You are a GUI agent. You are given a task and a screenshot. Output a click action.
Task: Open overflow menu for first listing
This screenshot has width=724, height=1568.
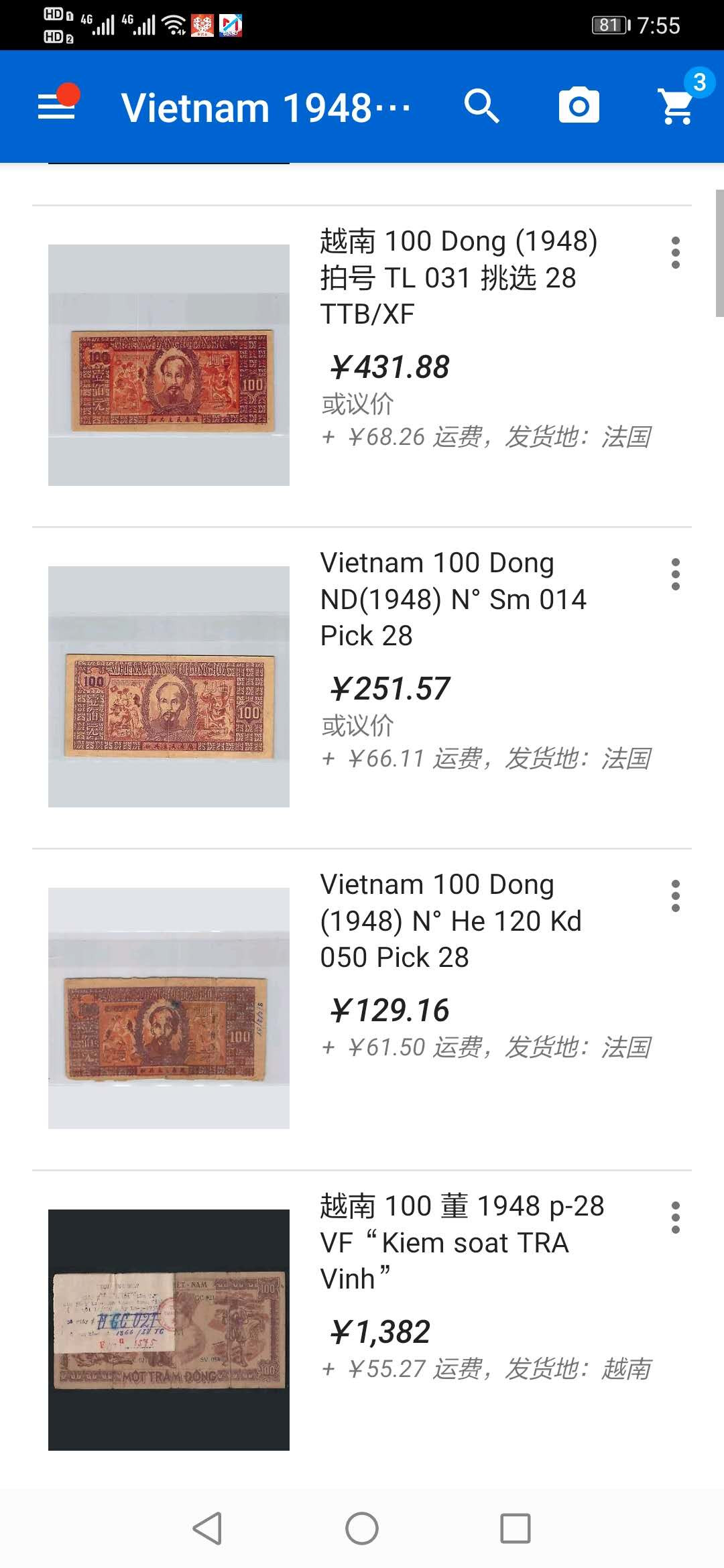(x=677, y=251)
